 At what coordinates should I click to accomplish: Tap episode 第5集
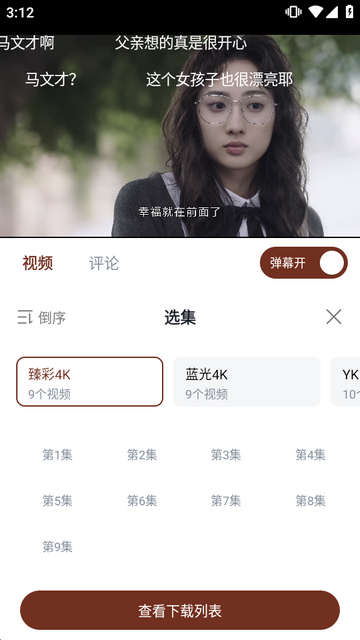coord(58,501)
